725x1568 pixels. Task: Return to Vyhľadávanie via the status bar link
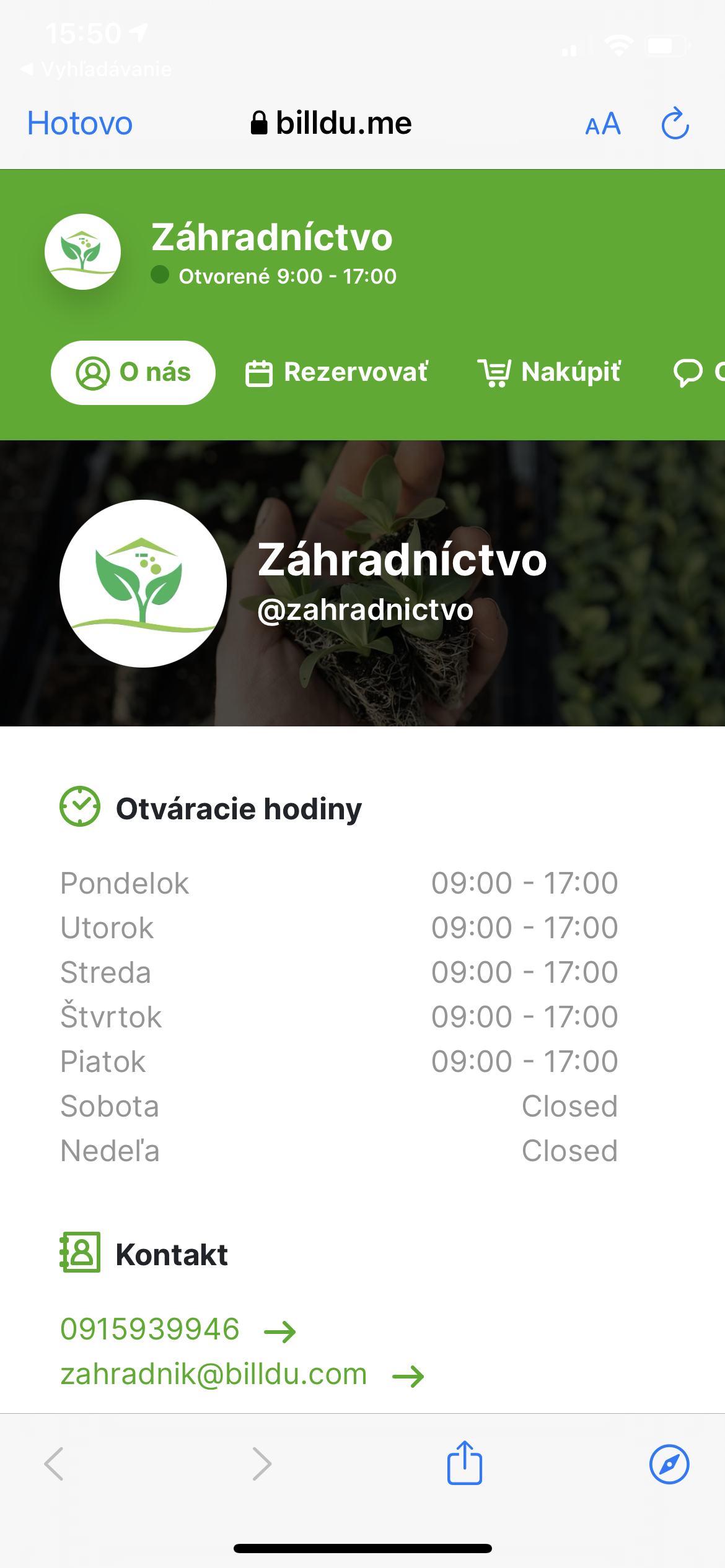coord(96,69)
